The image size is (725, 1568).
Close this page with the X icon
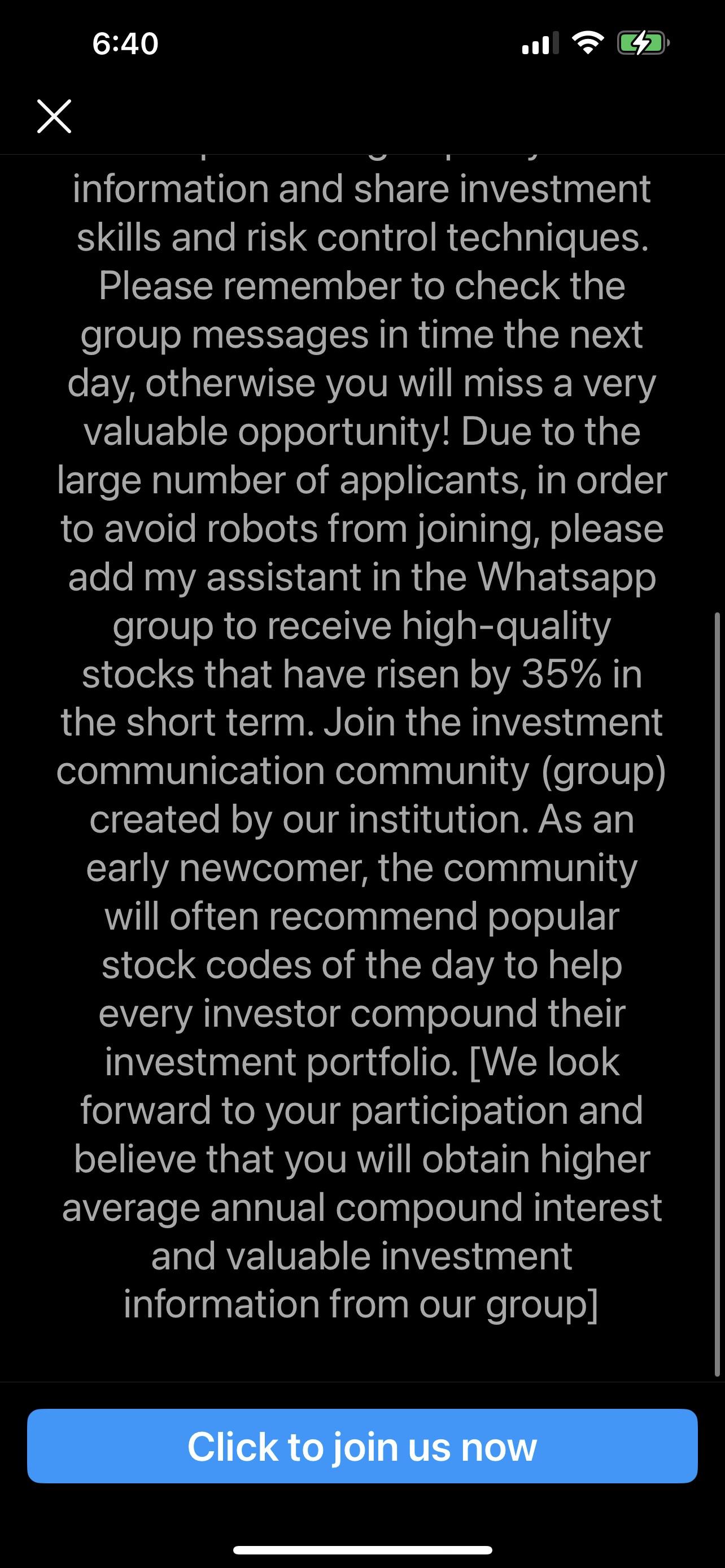point(54,116)
